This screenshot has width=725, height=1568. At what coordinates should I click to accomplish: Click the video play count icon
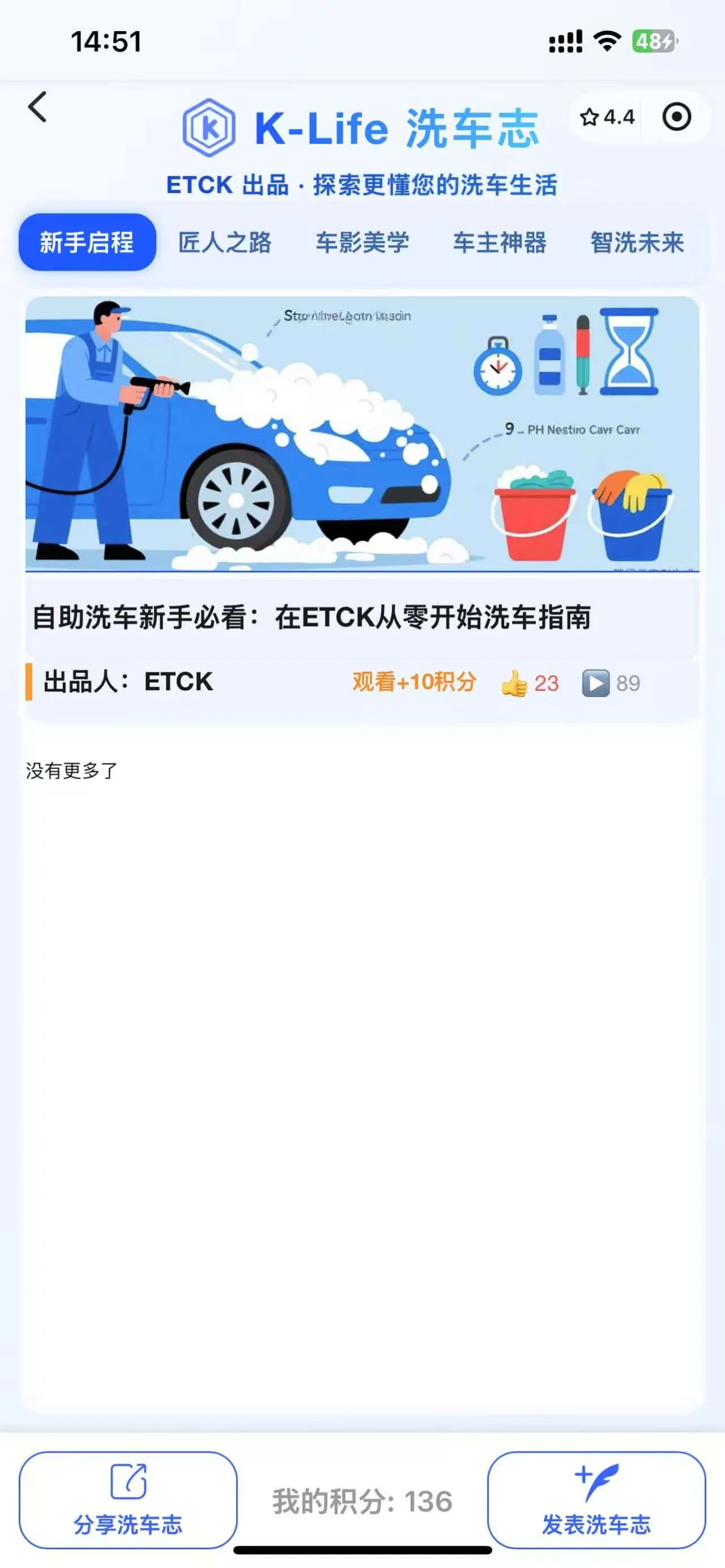(x=597, y=683)
